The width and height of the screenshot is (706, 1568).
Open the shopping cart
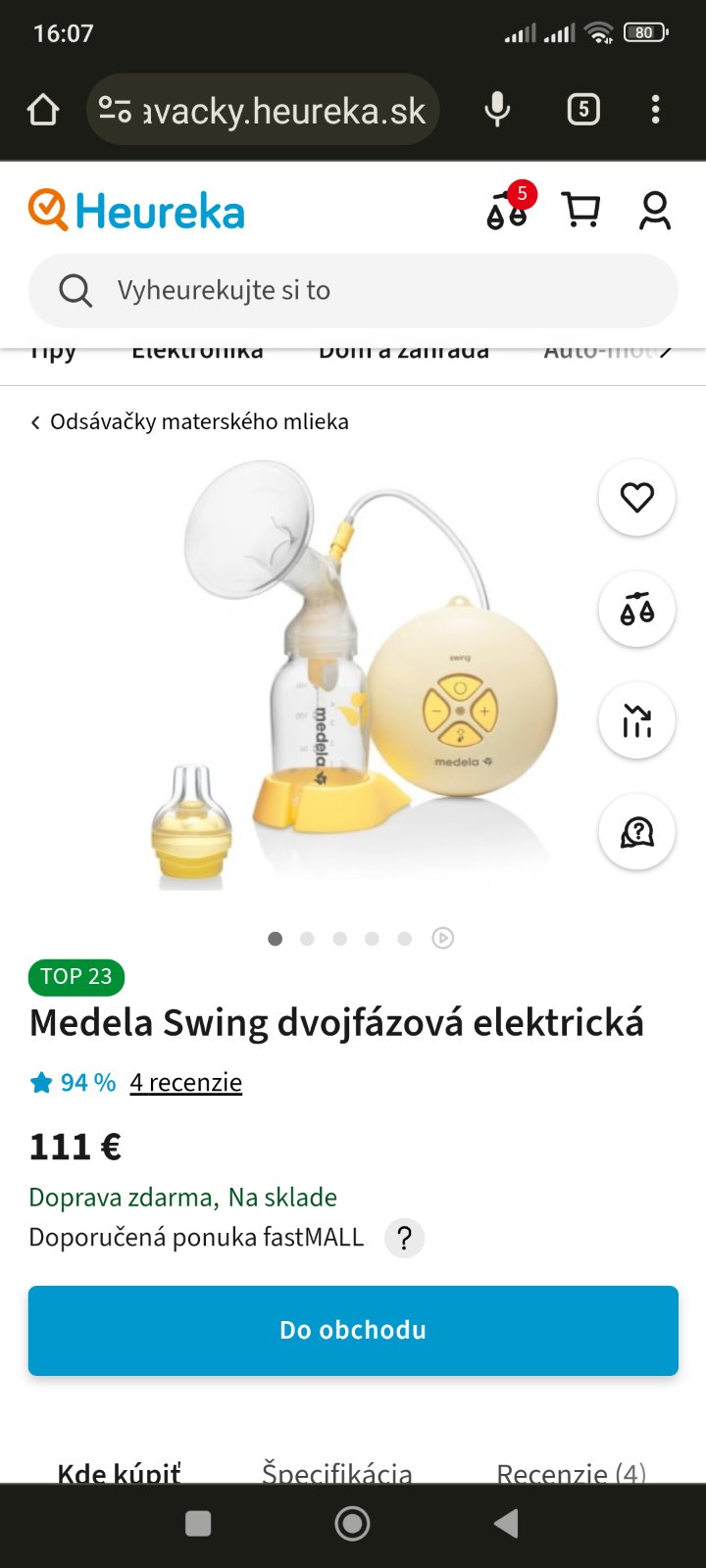coord(580,210)
